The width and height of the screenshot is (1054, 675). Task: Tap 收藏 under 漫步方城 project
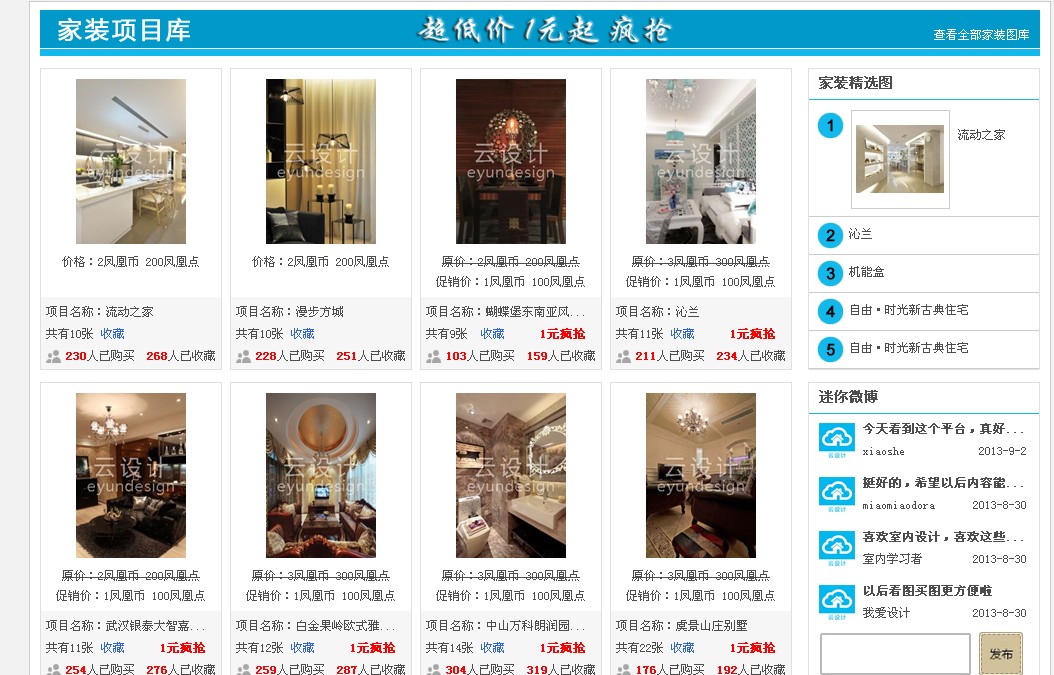point(302,334)
